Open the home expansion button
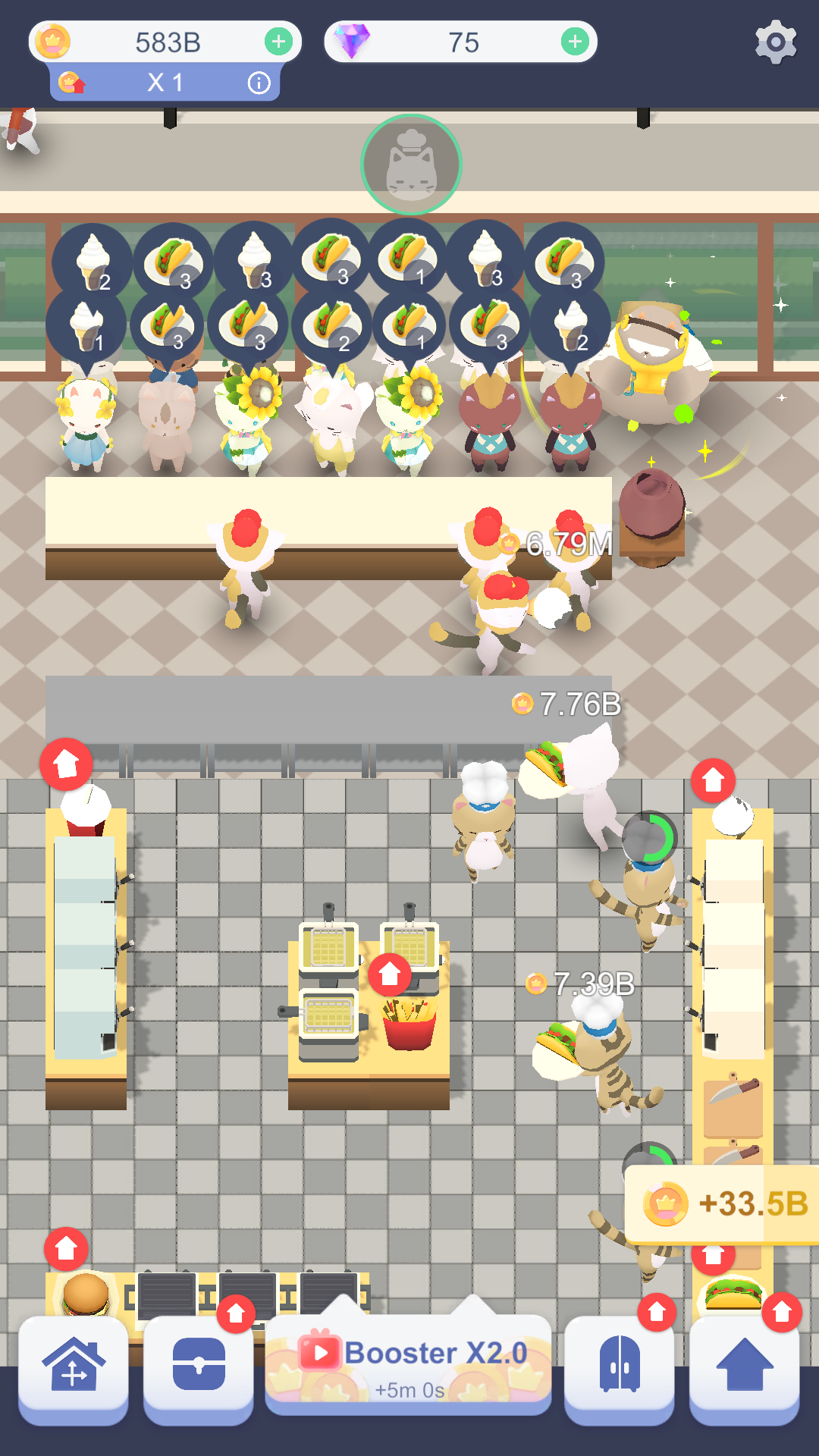The image size is (819, 1456). (73, 1365)
